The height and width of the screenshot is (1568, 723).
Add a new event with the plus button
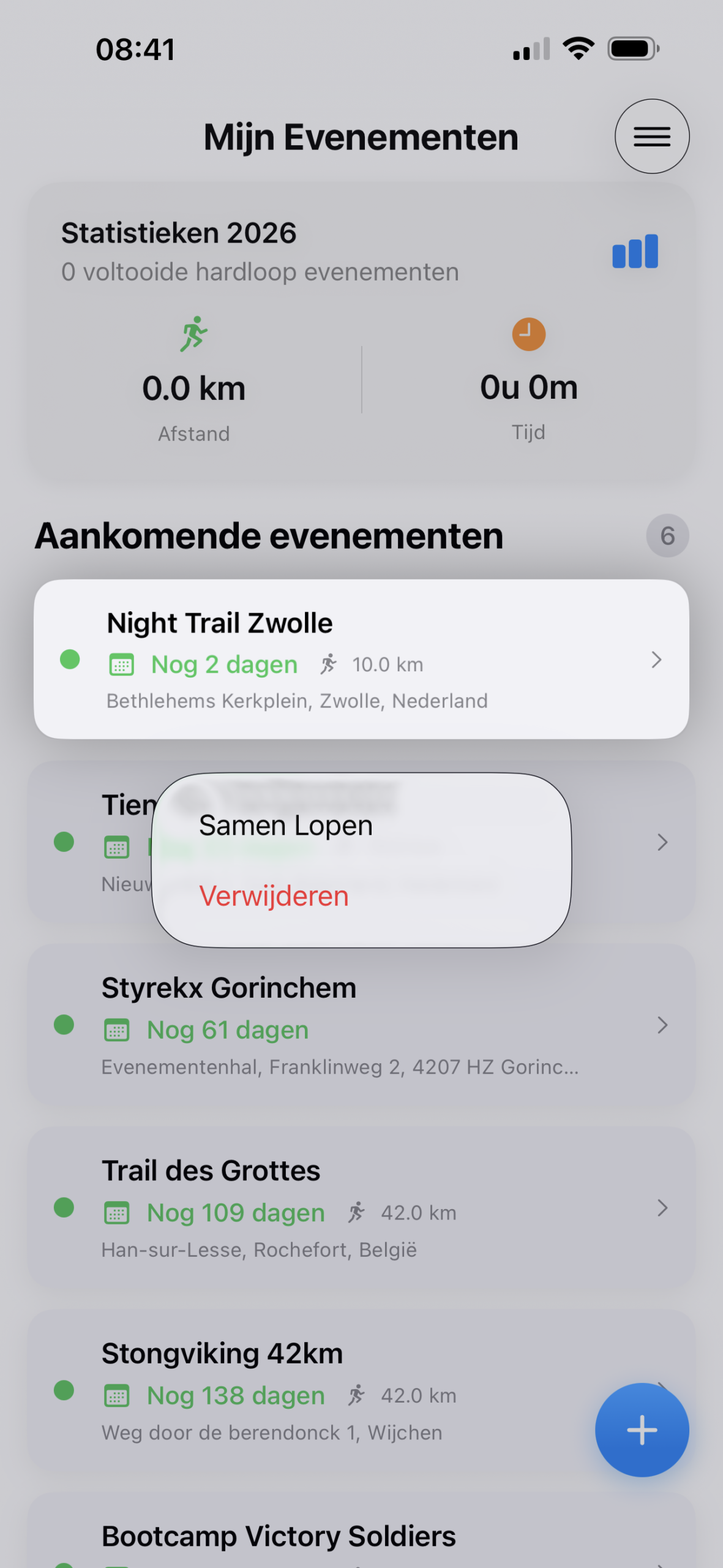pos(642,1430)
